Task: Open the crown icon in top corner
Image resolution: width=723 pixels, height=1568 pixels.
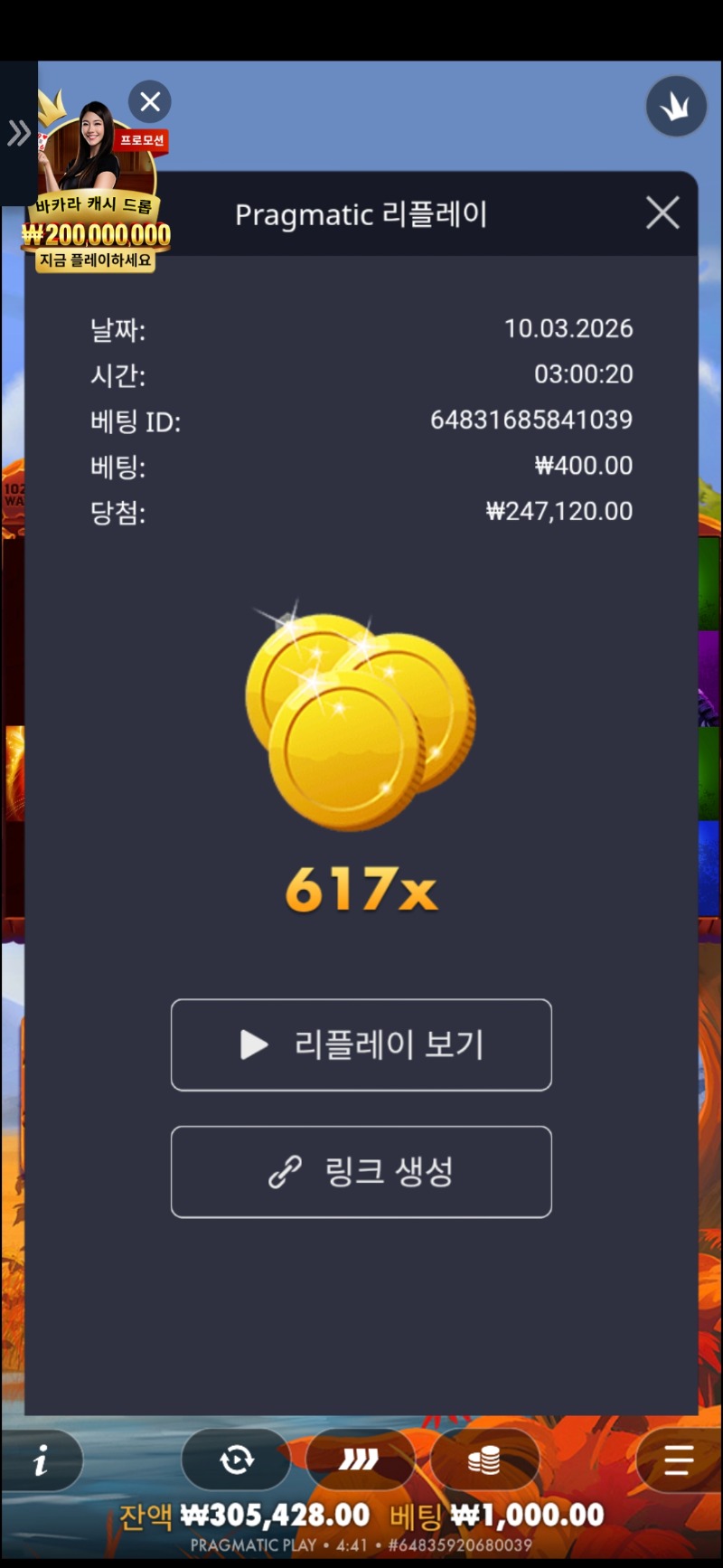Action: [675, 107]
